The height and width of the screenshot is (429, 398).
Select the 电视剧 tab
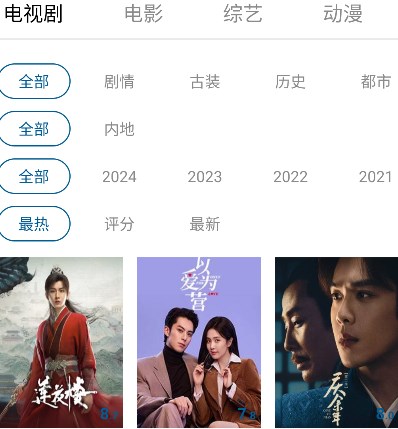tap(34, 14)
